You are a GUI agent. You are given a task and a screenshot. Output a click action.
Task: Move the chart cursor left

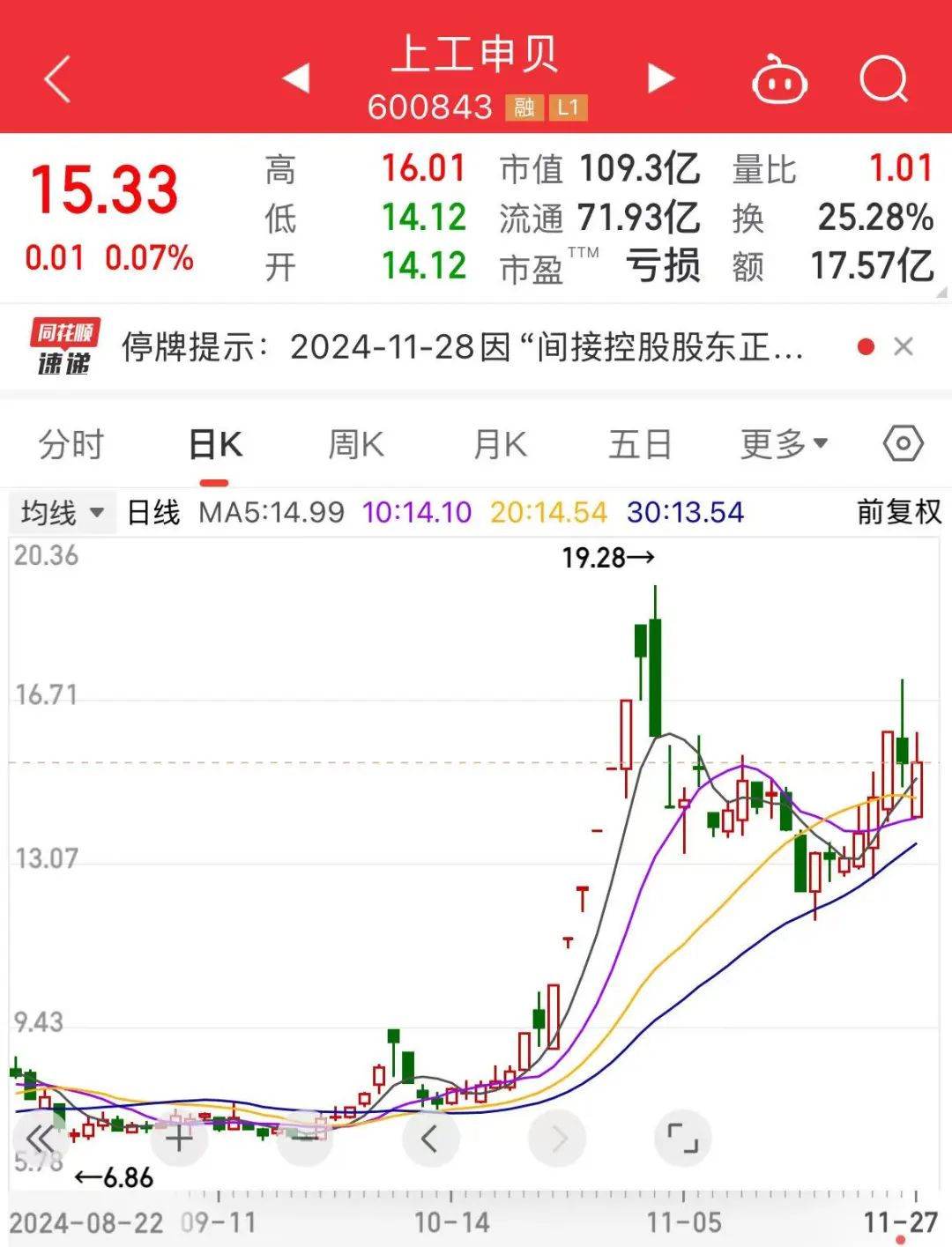point(429,1139)
